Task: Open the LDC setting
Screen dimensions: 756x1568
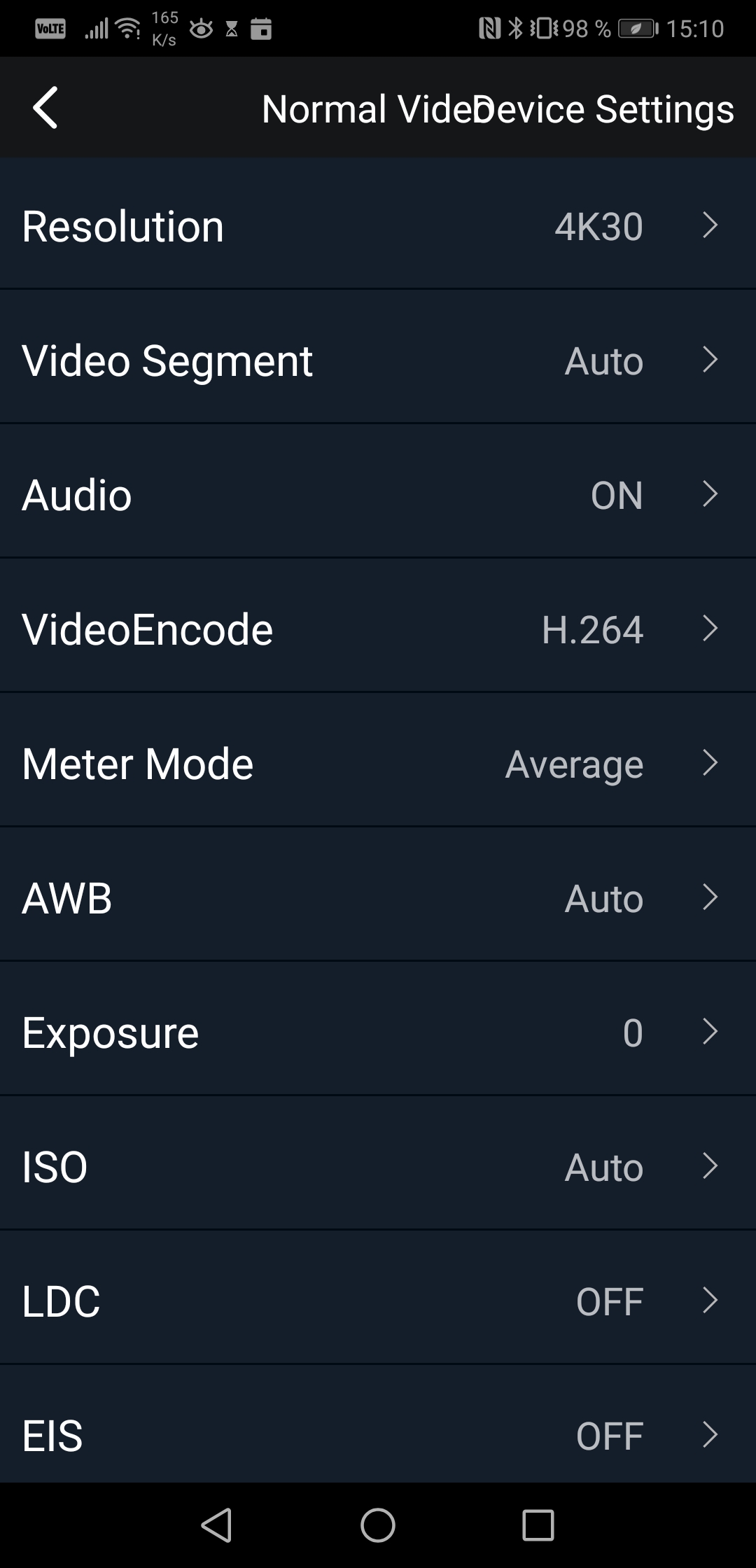Action: click(378, 1301)
